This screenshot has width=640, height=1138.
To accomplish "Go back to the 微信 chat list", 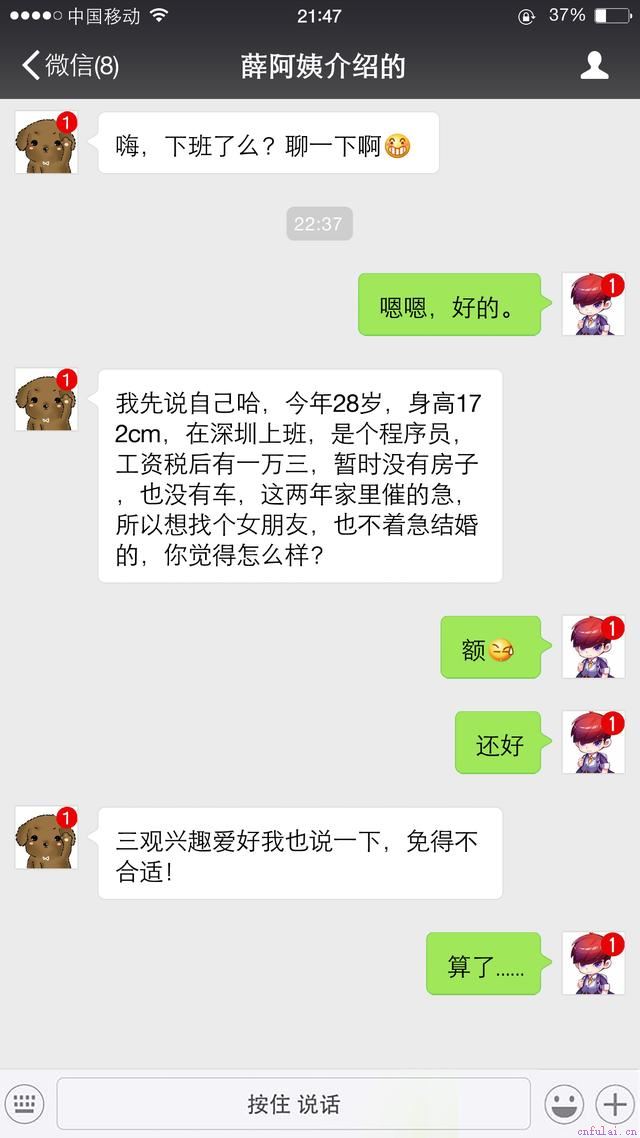I will point(68,67).
